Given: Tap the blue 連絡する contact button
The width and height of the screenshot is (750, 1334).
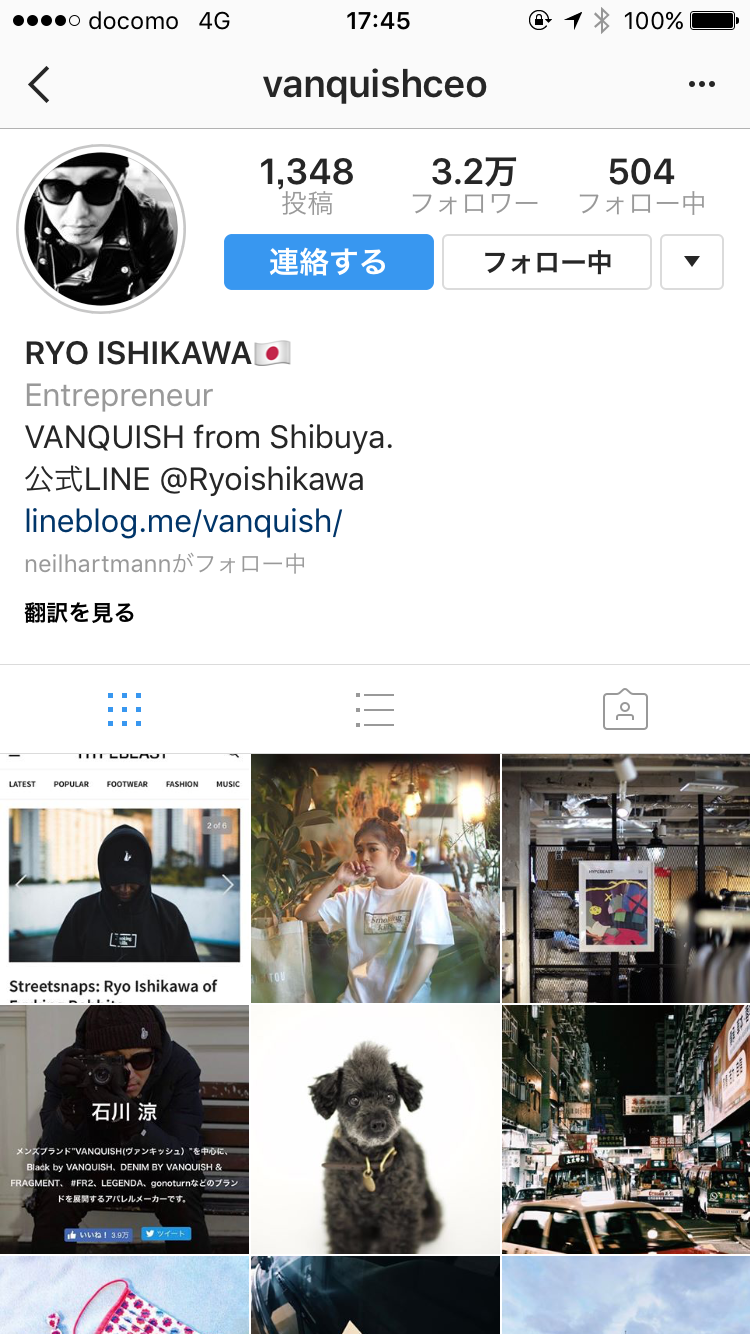Looking at the screenshot, I should [x=328, y=262].
